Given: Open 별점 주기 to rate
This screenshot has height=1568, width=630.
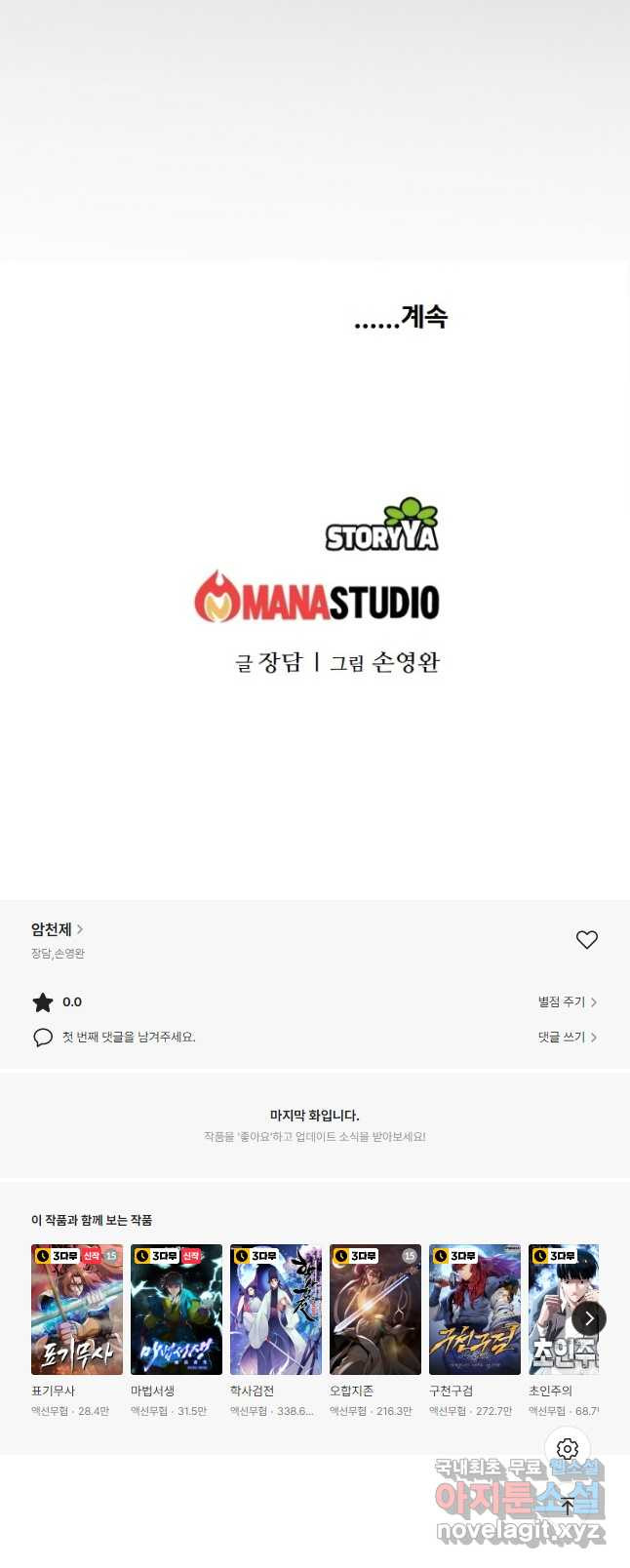Looking at the screenshot, I should pos(567,1001).
